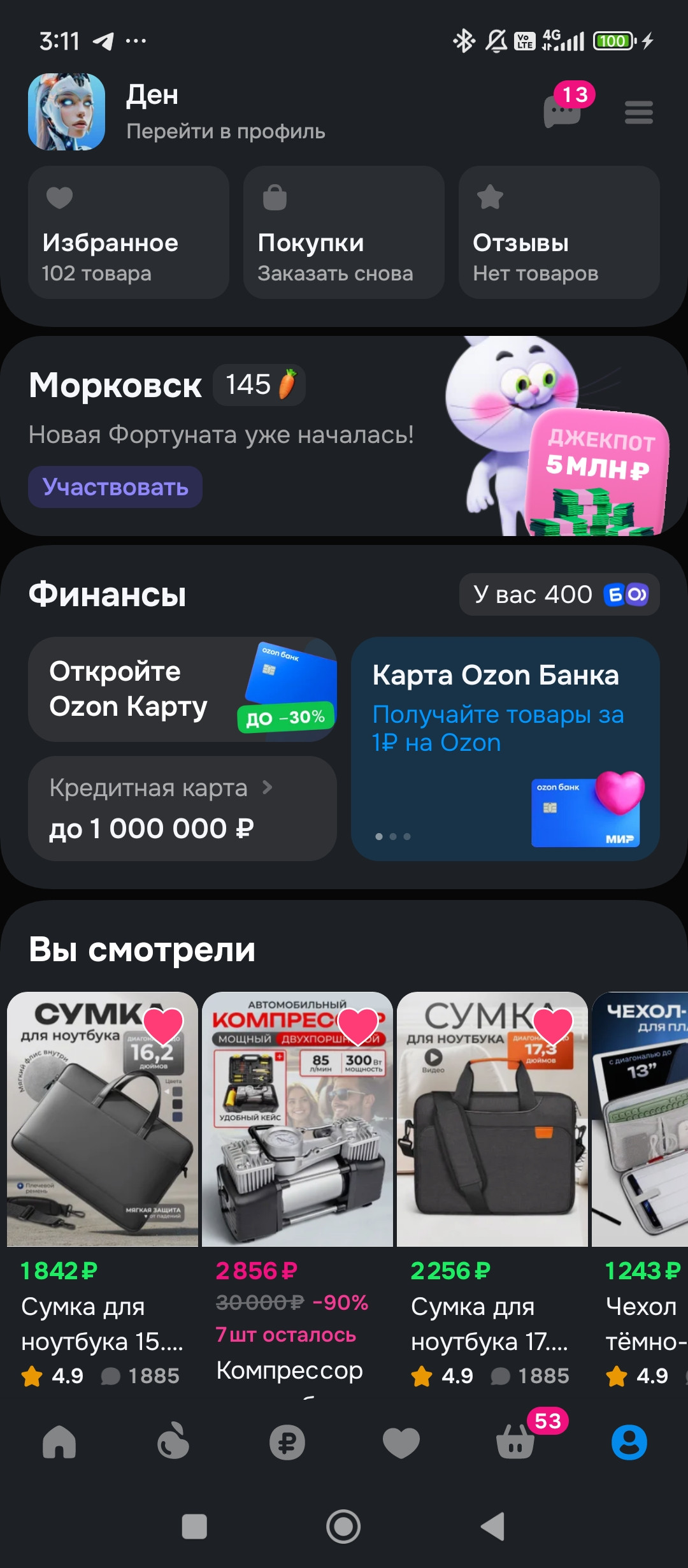Unfavorite the Компрессор product heart
Screen dimensions: 688x1568
358,1026
